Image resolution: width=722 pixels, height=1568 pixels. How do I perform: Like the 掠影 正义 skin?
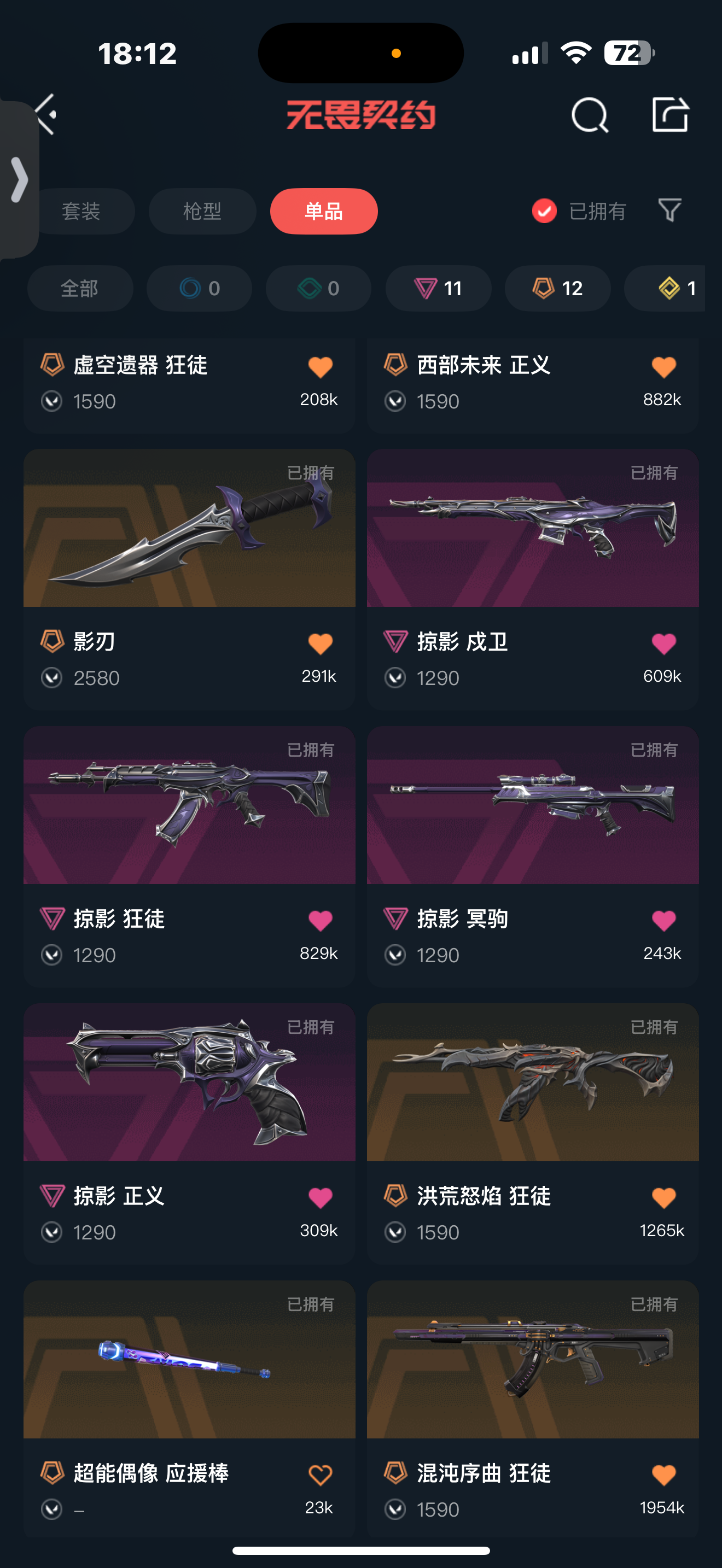click(x=320, y=1197)
